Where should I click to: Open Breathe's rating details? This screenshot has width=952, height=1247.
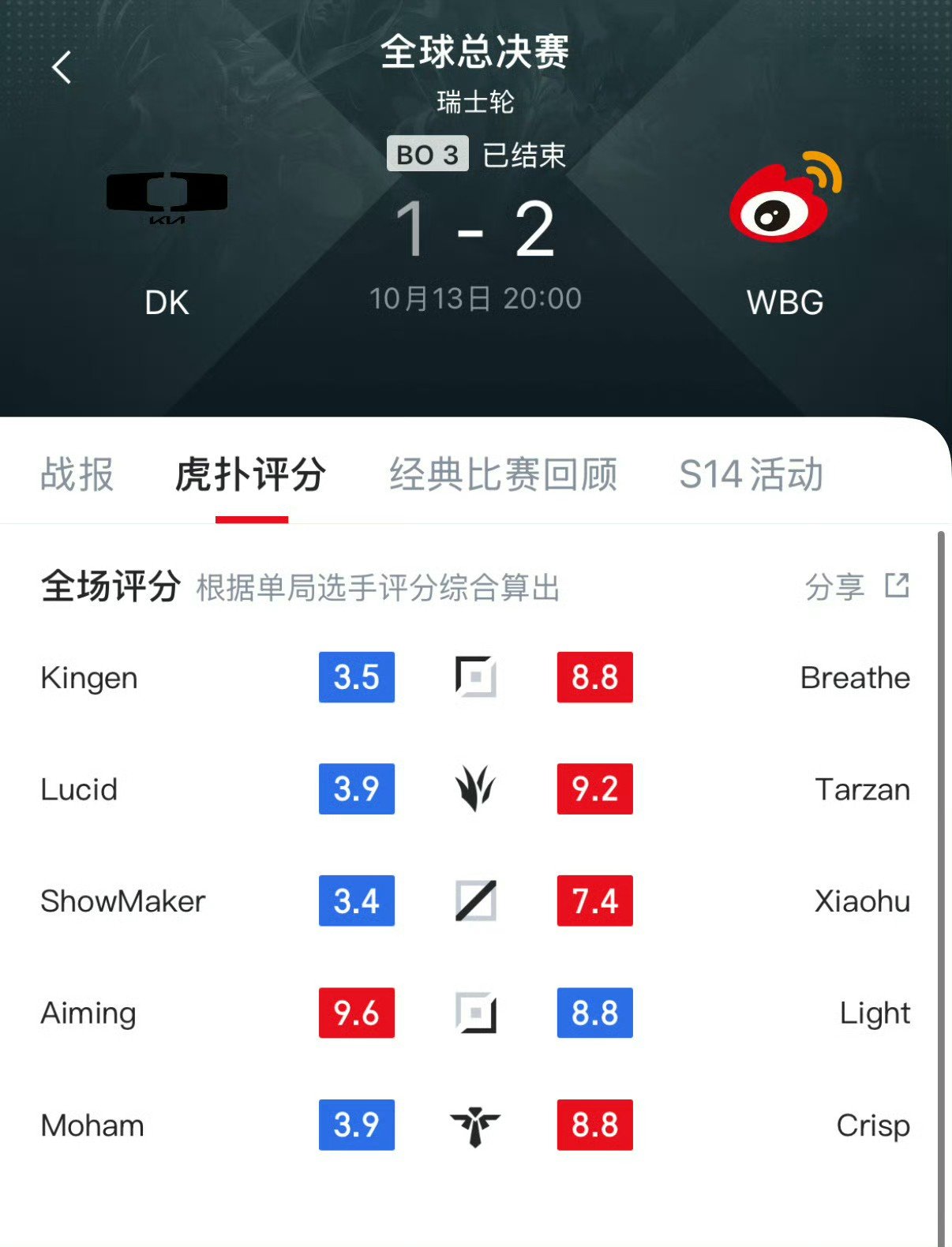(x=594, y=677)
